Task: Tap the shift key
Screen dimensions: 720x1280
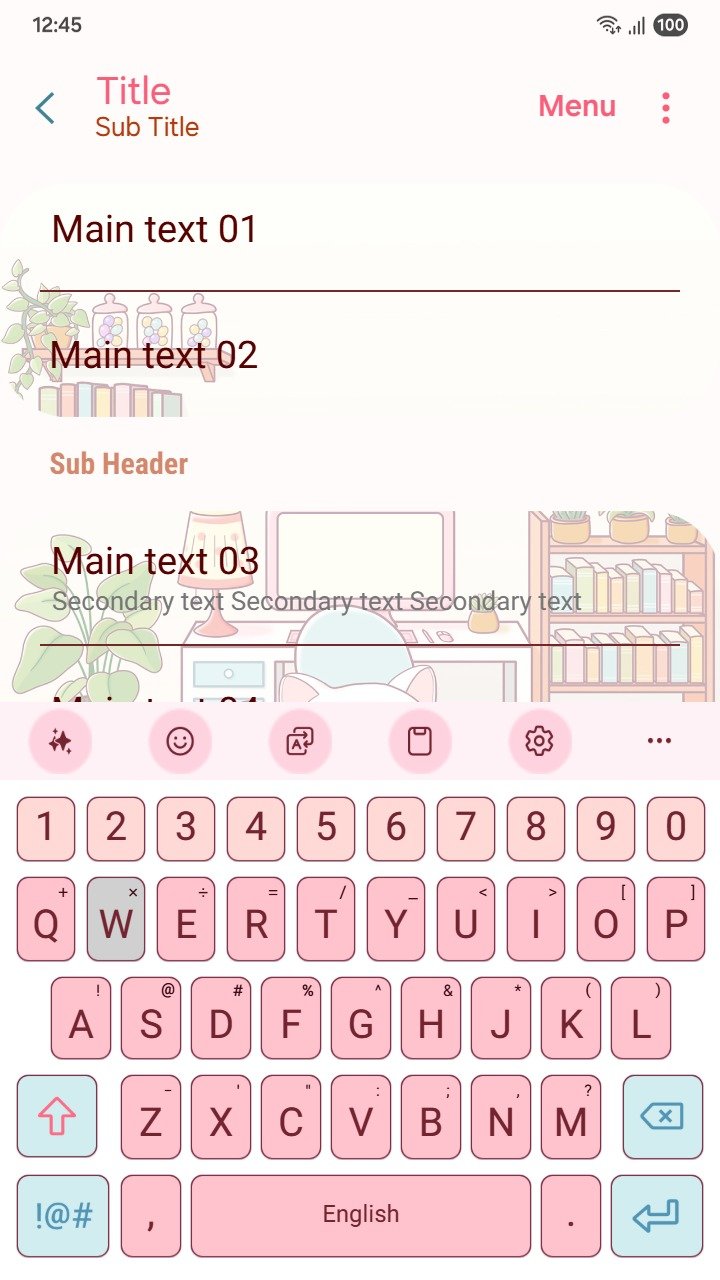Action: (x=57, y=1116)
